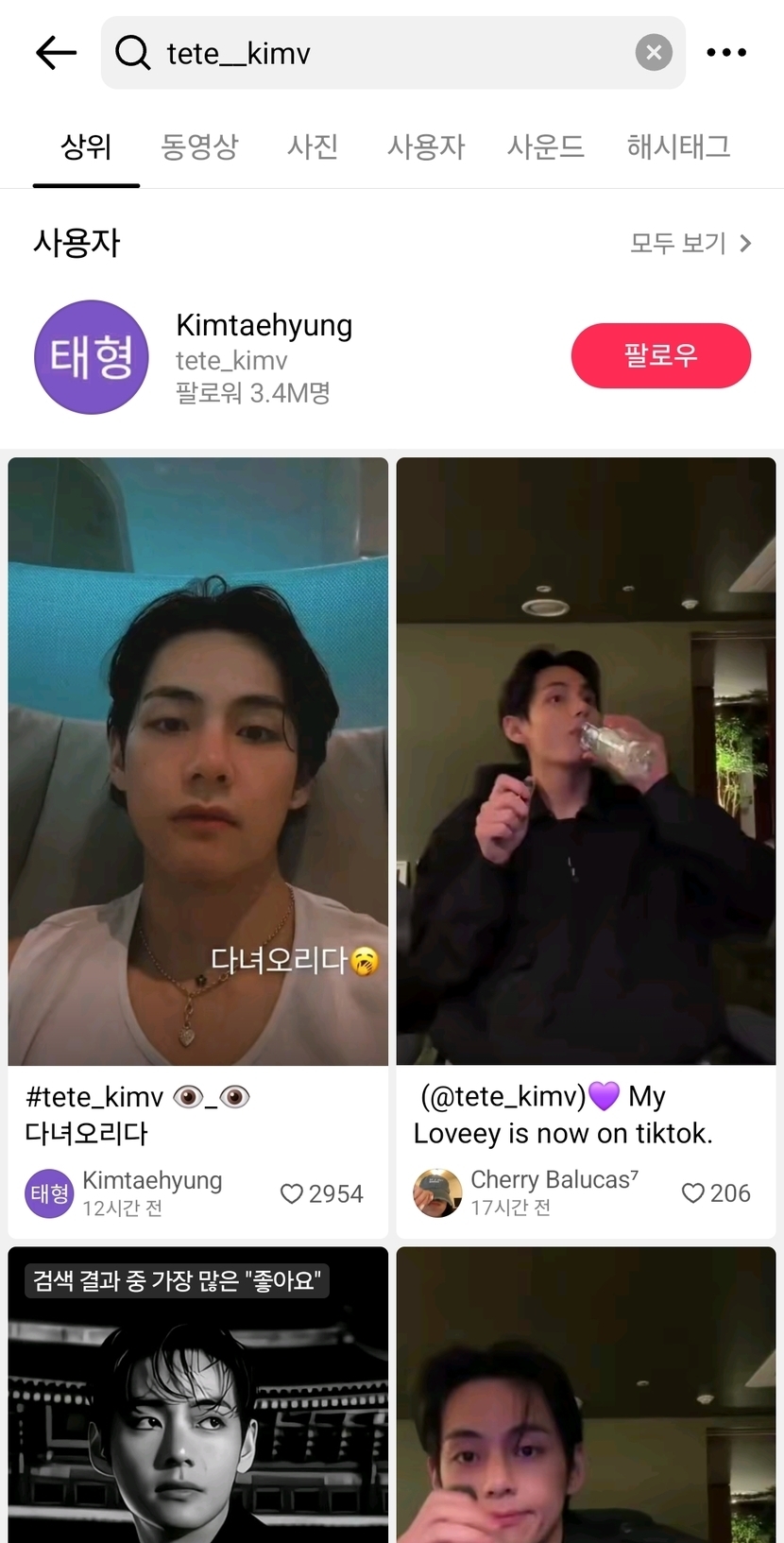
Task: Go back using the arrow icon
Action: [56, 53]
